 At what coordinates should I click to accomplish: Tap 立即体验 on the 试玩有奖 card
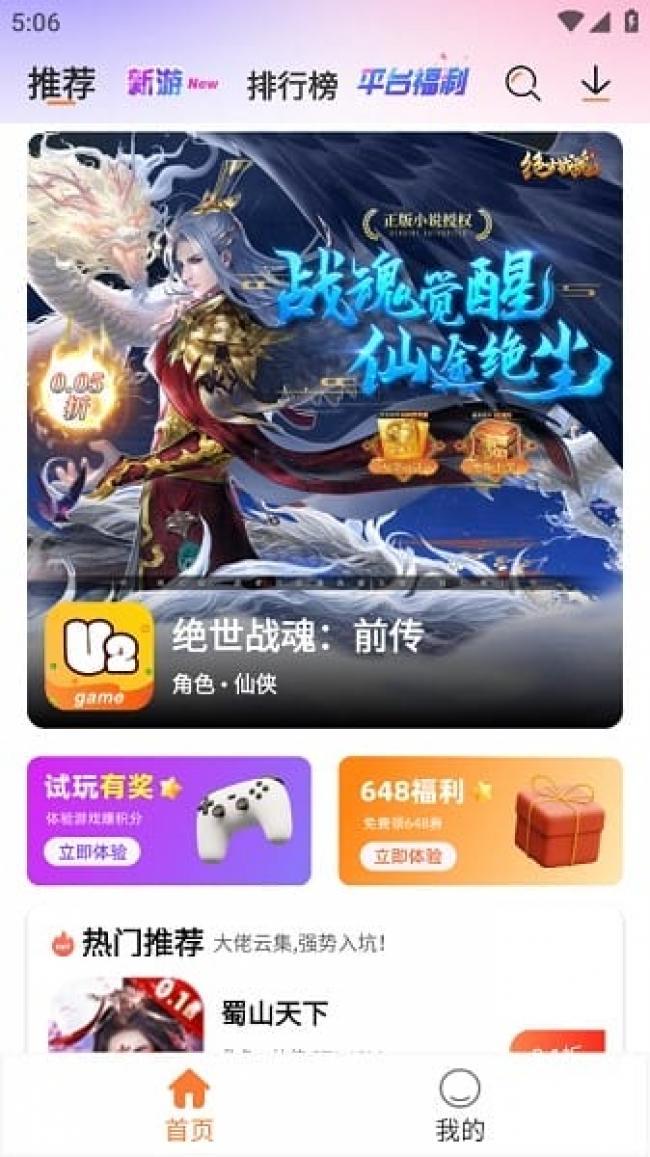(x=92, y=852)
